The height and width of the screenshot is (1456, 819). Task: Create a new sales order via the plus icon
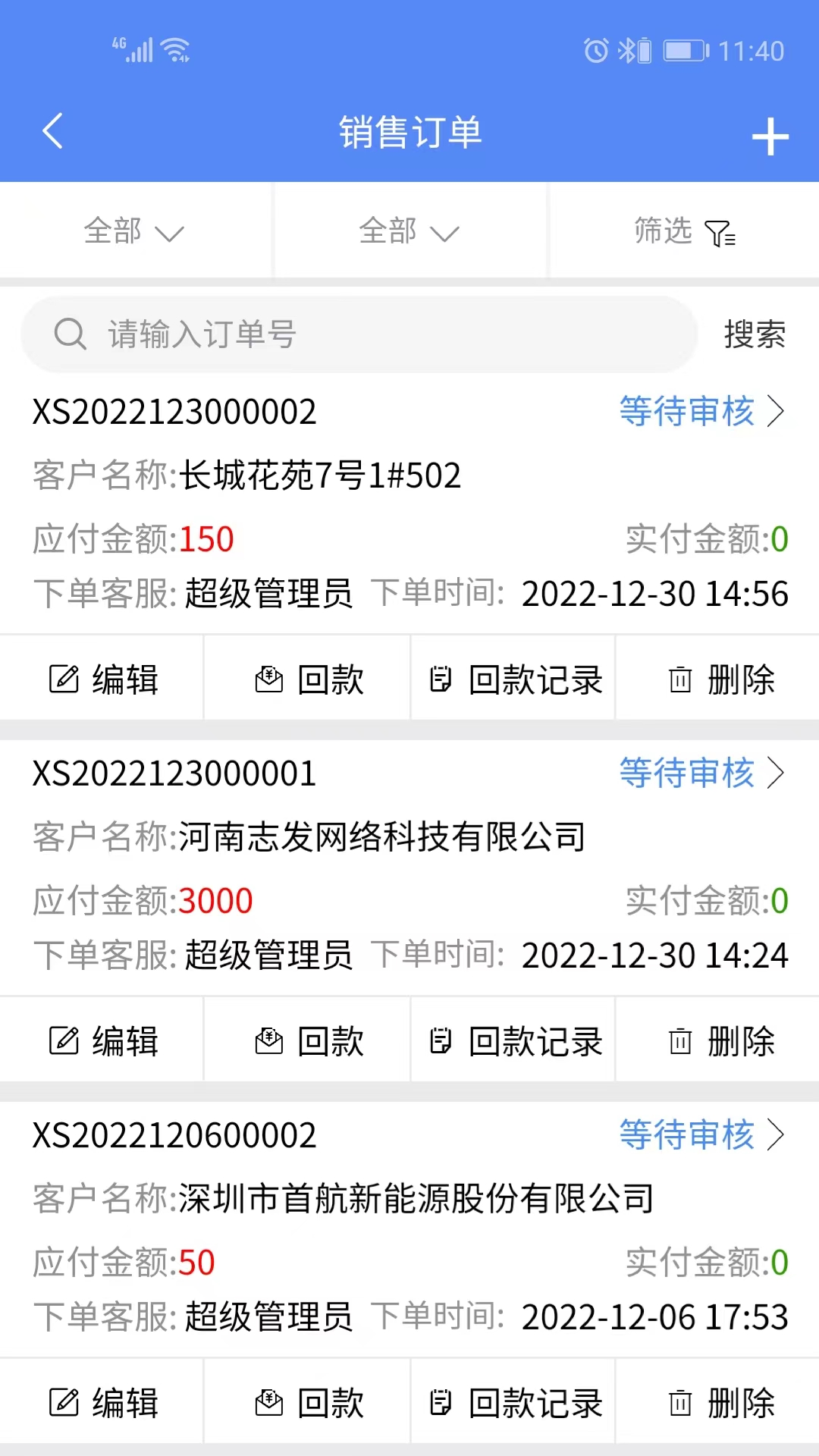(770, 135)
